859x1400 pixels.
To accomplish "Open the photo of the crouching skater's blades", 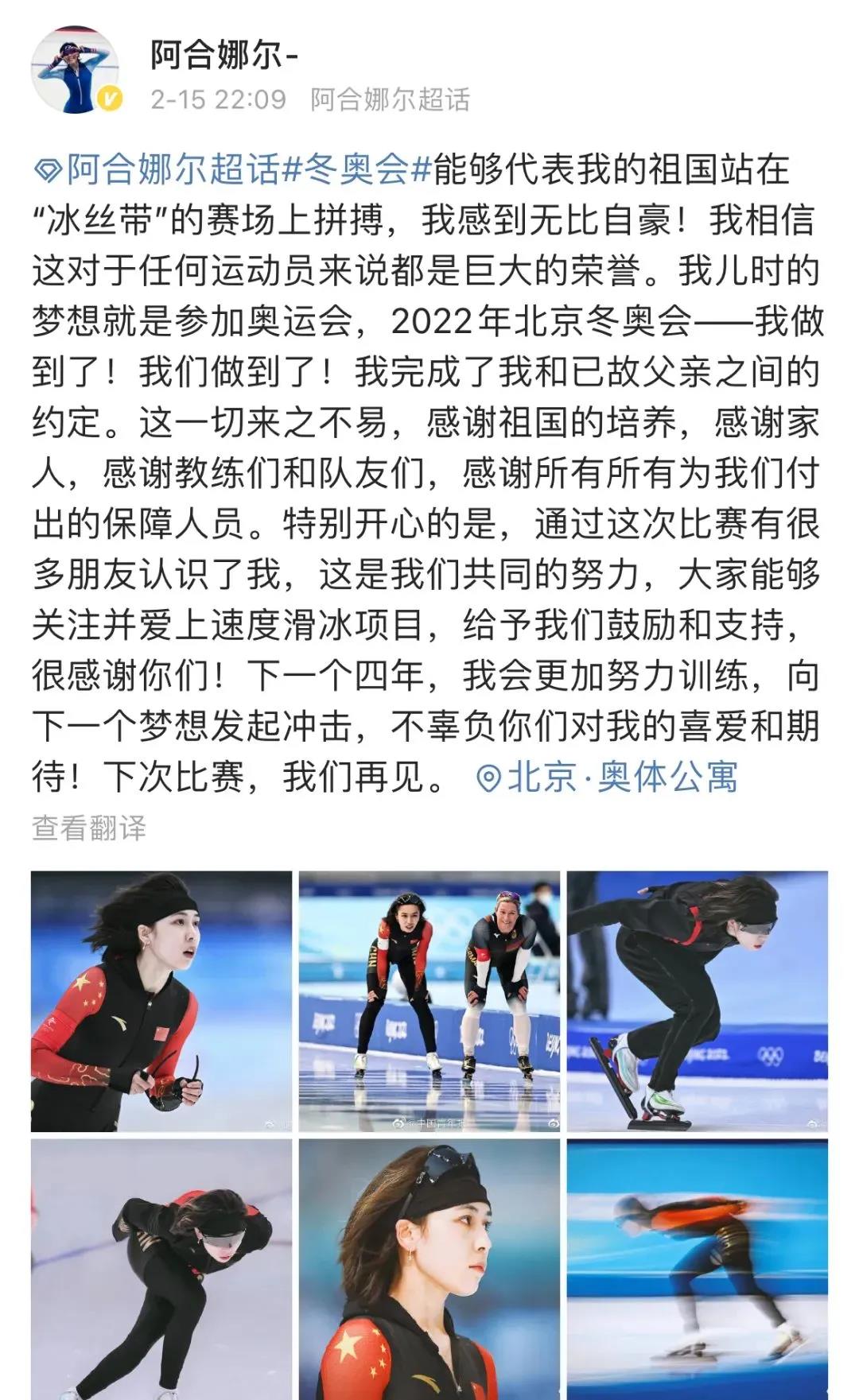I will 697,1001.
